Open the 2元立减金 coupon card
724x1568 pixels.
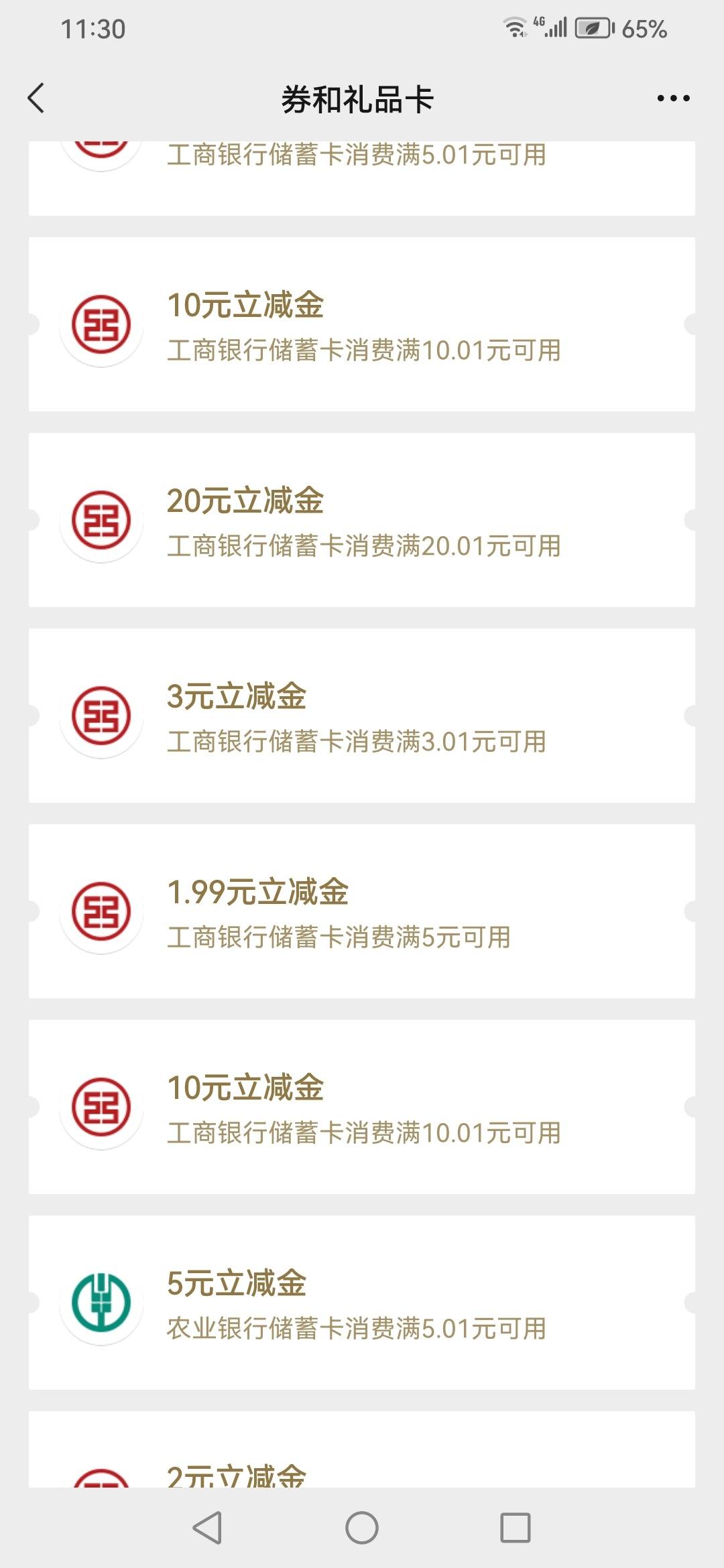(x=362, y=1449)
